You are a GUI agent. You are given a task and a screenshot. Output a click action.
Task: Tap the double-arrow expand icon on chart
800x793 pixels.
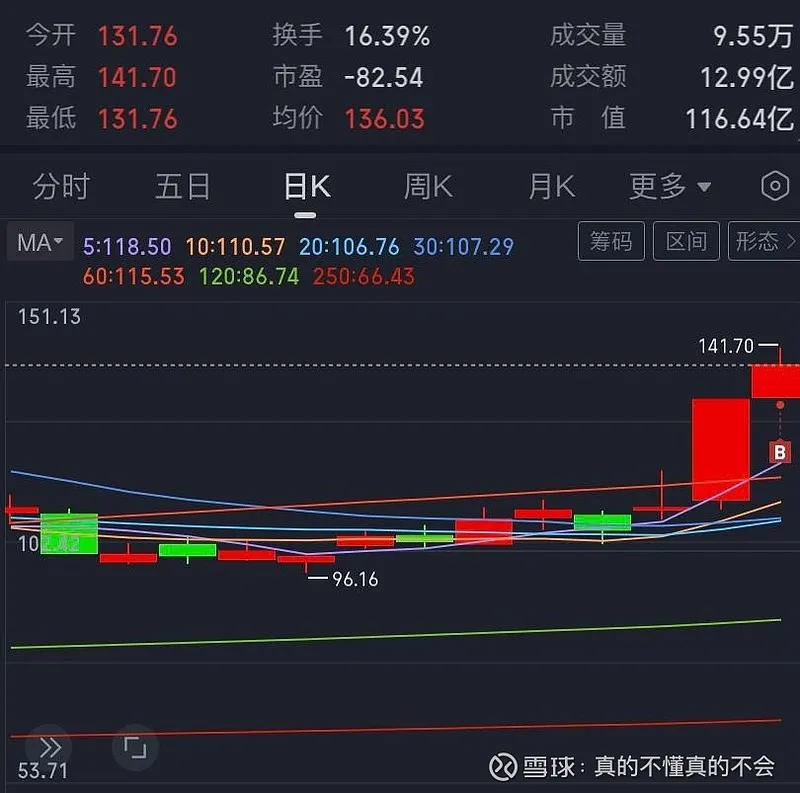click(50, 747)
